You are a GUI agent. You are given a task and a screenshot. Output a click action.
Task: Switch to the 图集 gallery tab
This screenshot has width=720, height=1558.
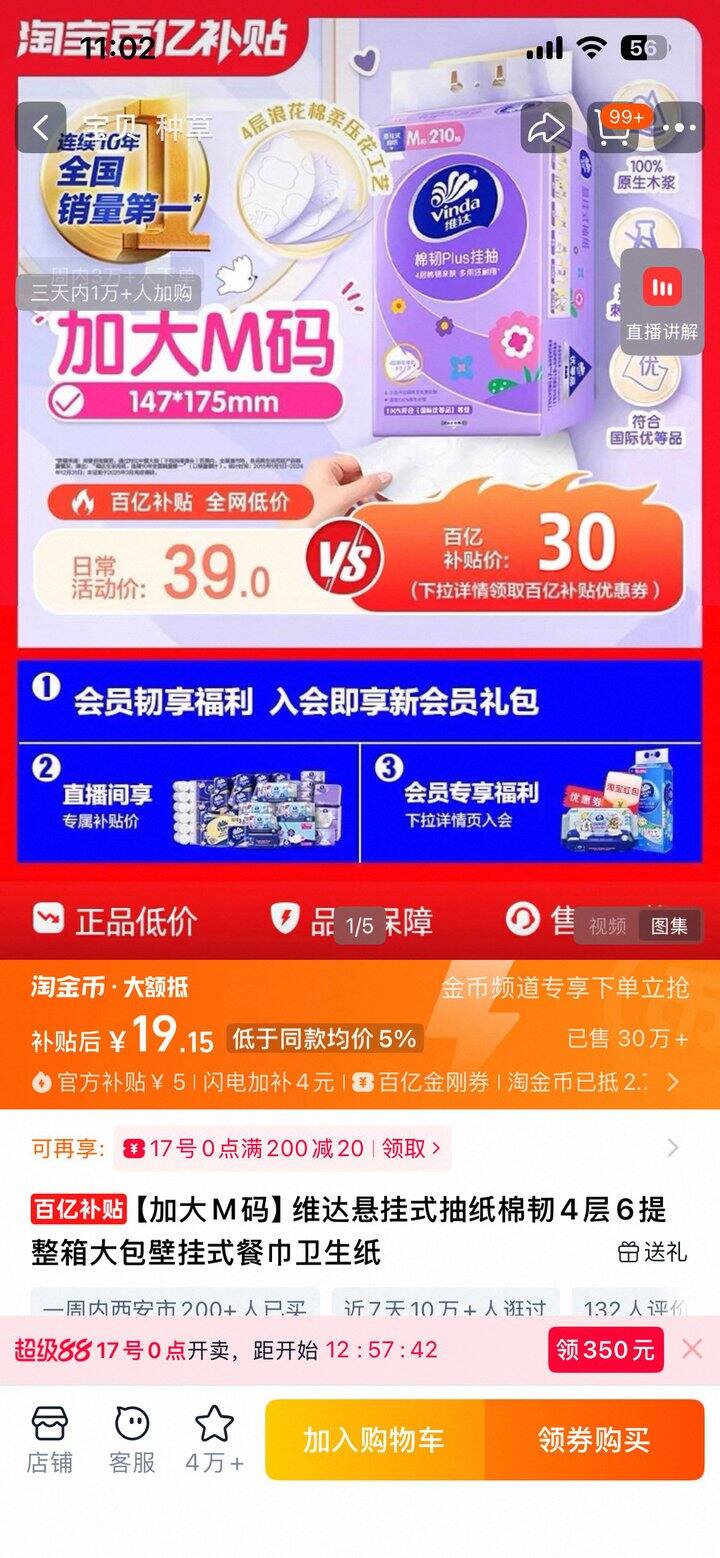669,926
